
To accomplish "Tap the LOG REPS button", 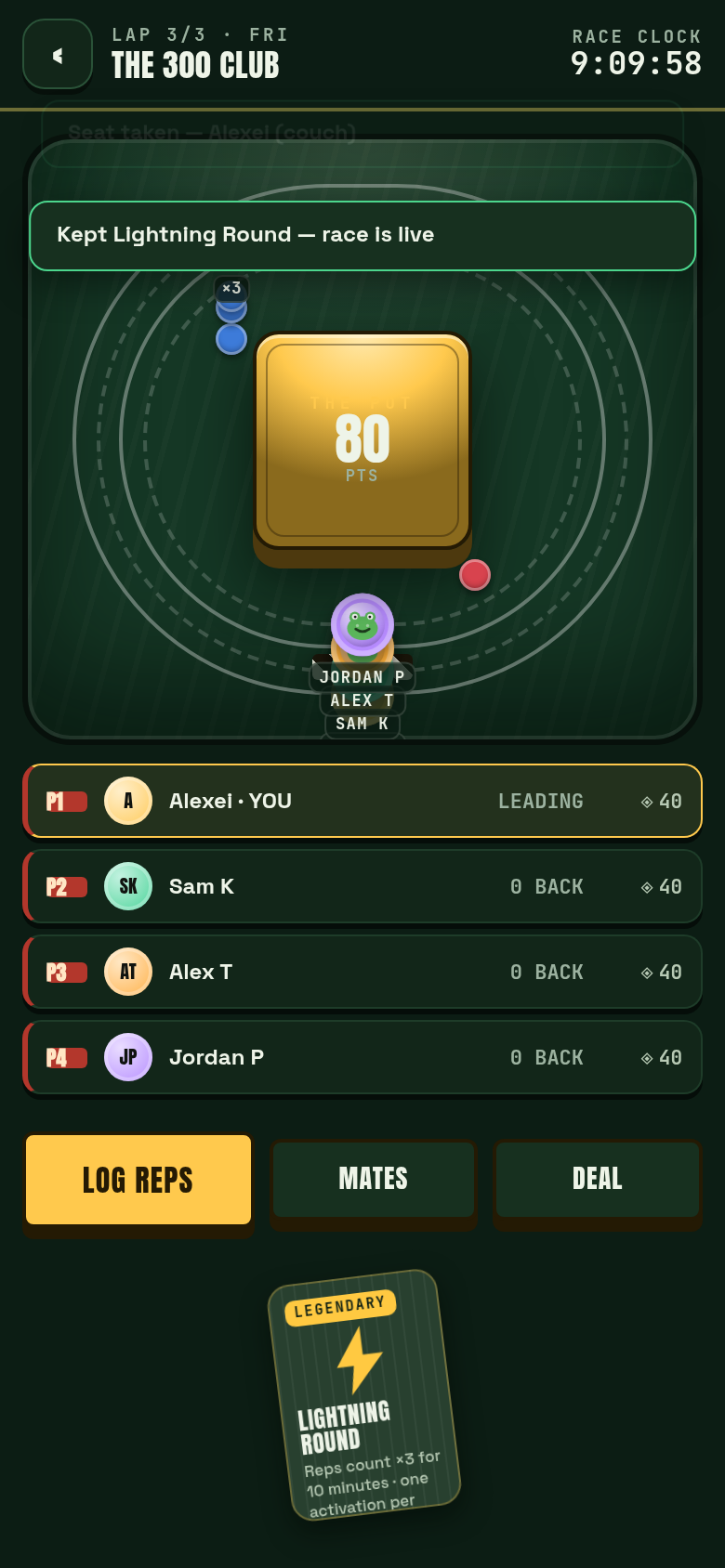I will (x=138, y=1180).
